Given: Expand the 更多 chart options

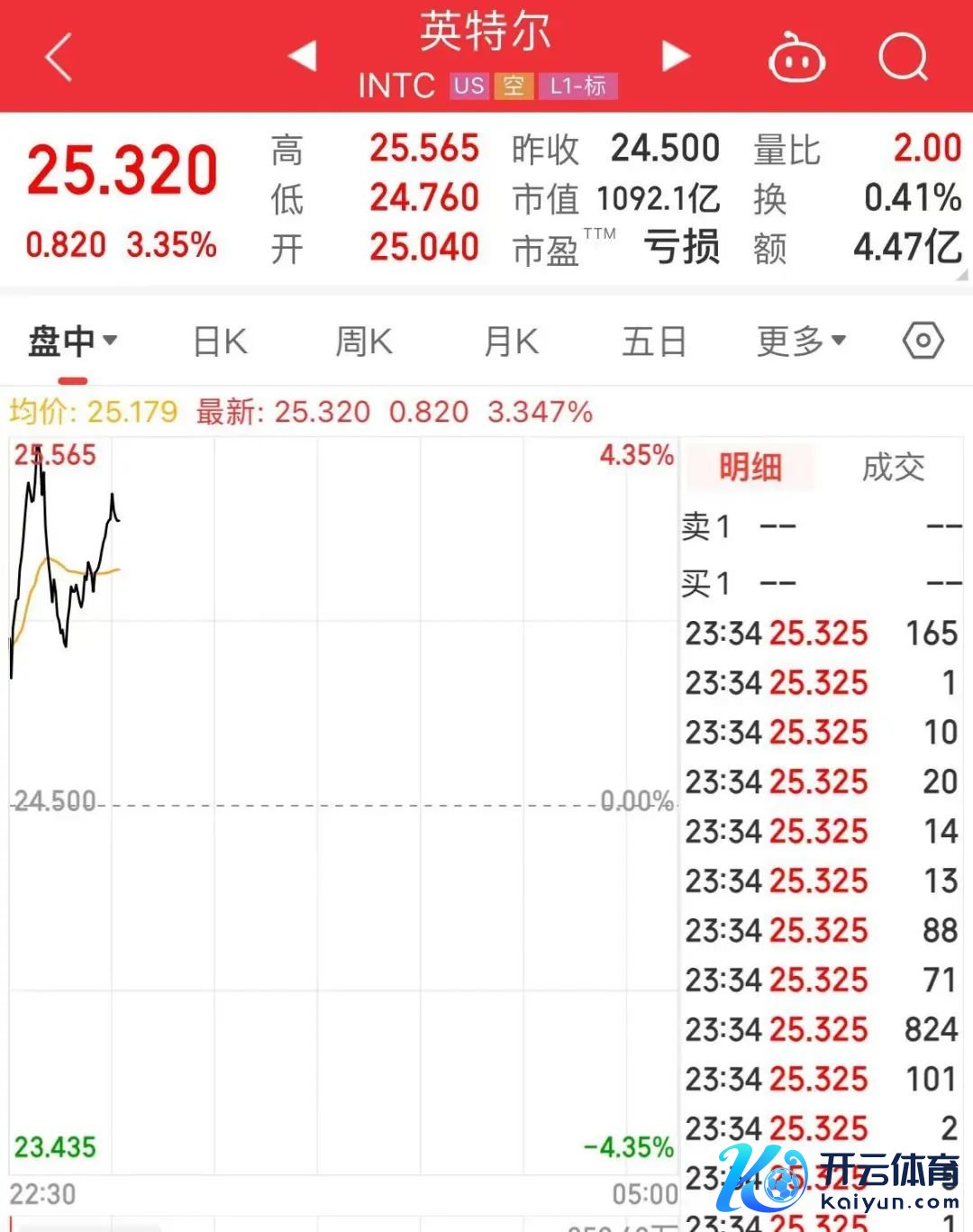Looking at the screenshot, I should click(x=801, y=342).
